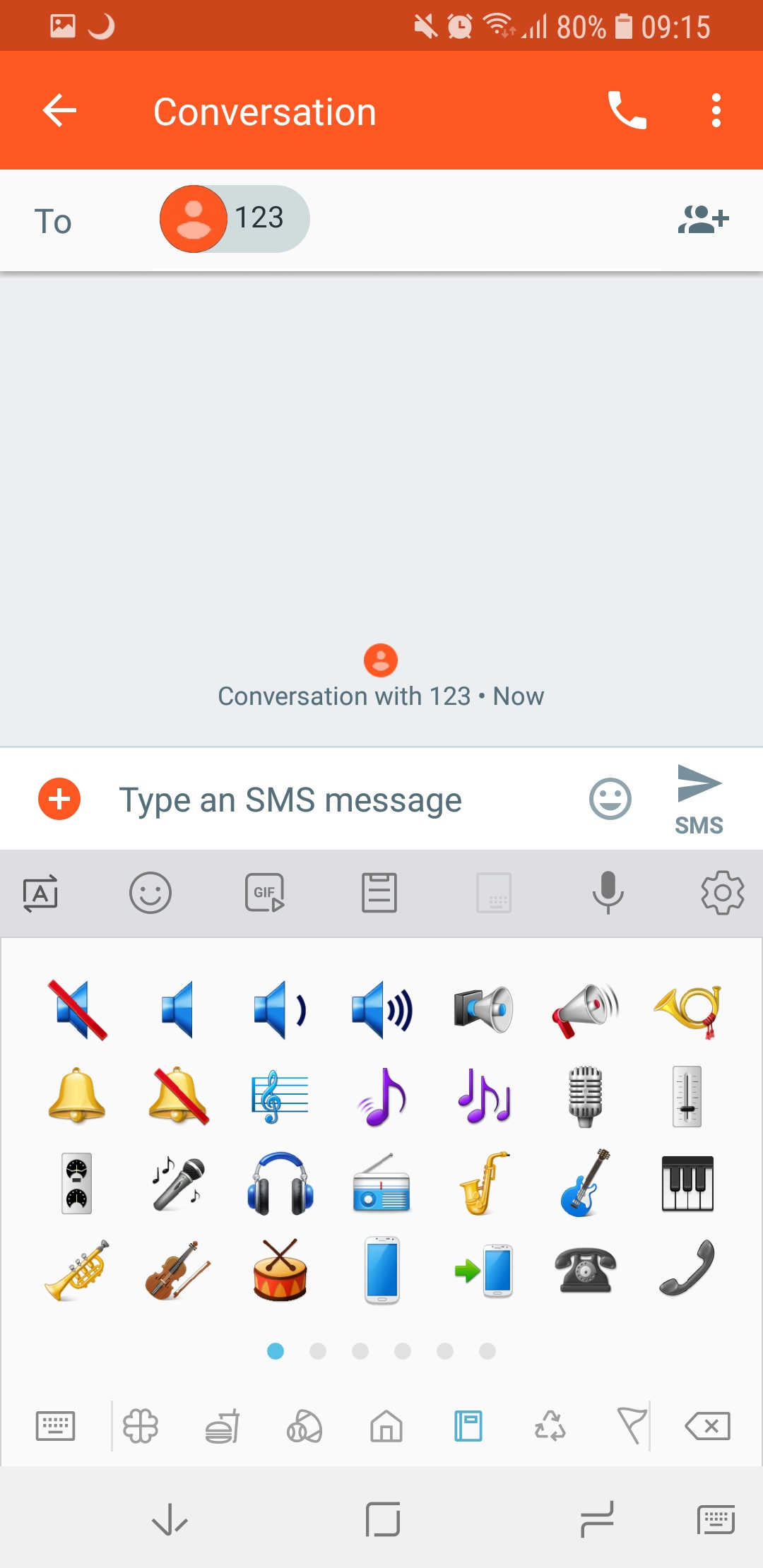Image resolution: width=763 pixels, height=1568 pixels.
Task: Go back from the Conversation screen
Action: [x=59, y=111]
